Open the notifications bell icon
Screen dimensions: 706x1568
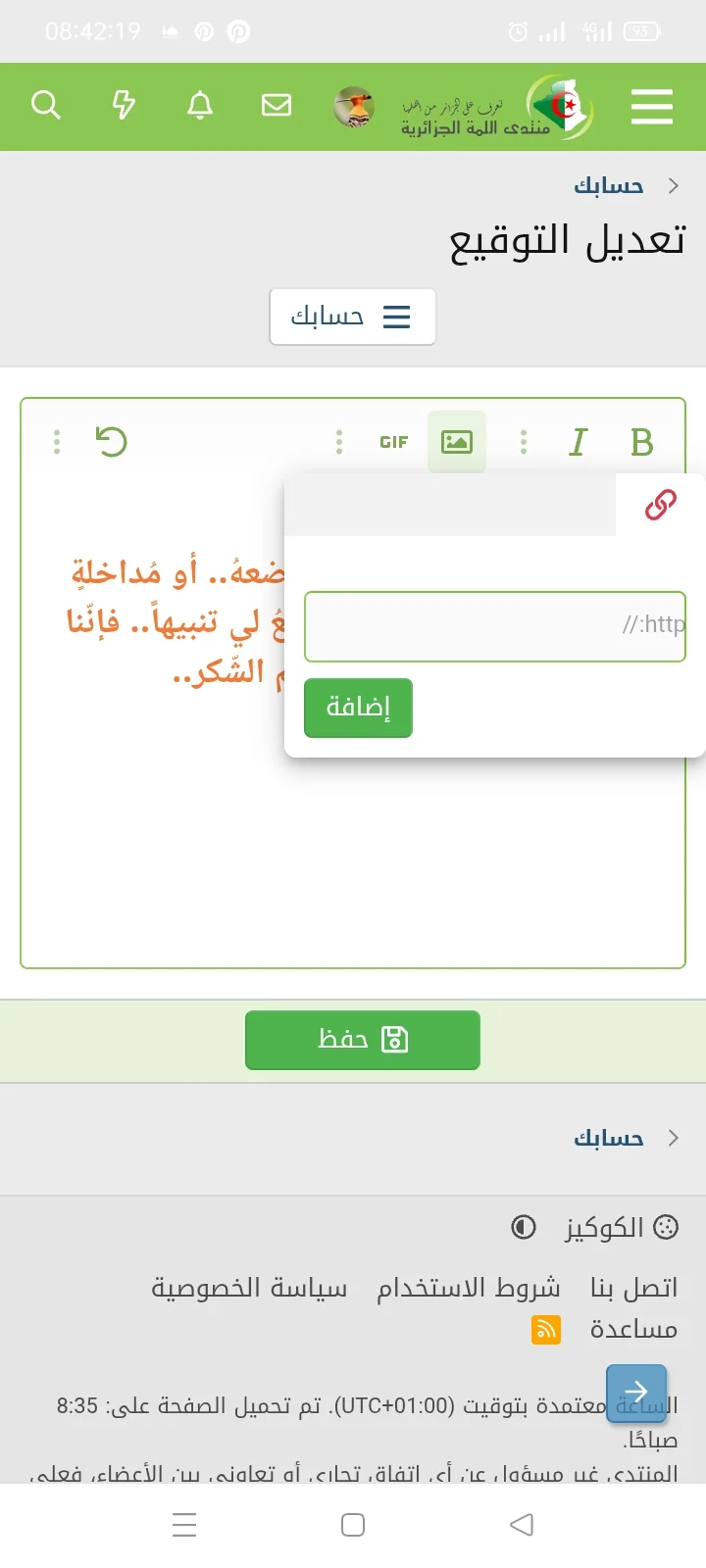tap(200, 106)
